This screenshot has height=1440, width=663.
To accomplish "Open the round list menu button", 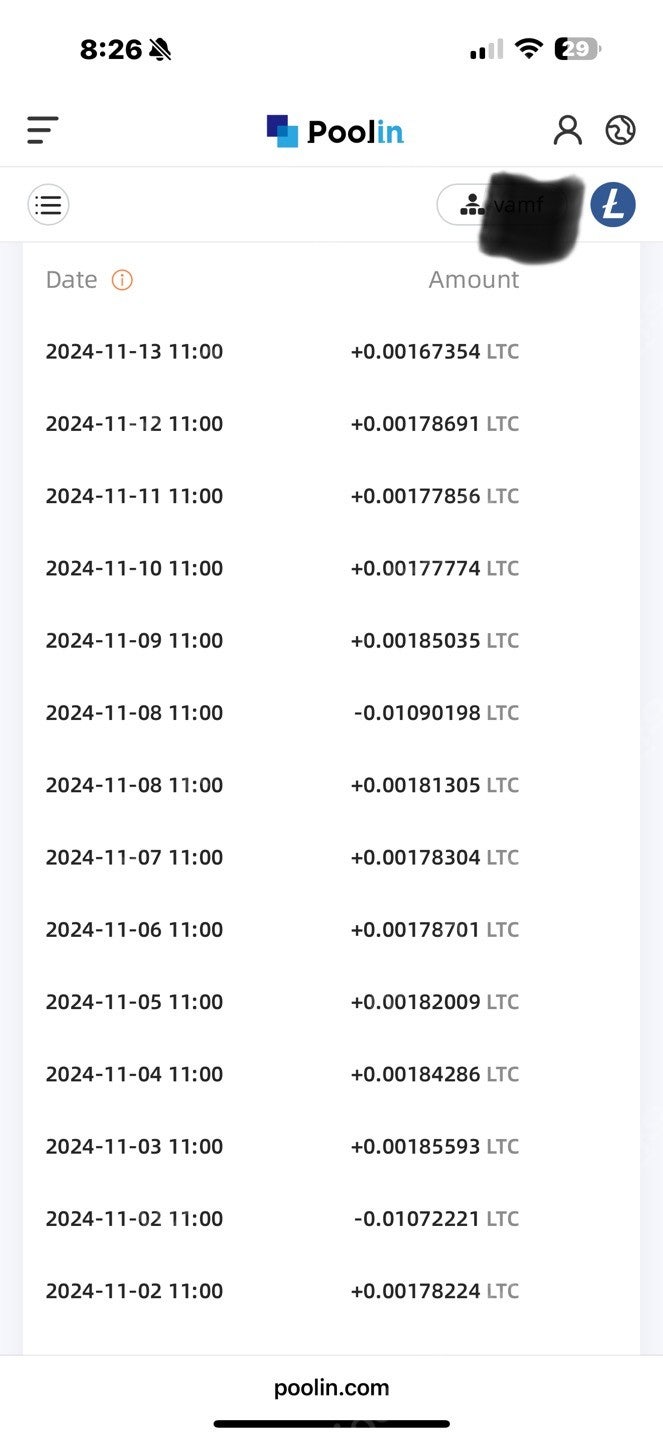I will 48,205.
